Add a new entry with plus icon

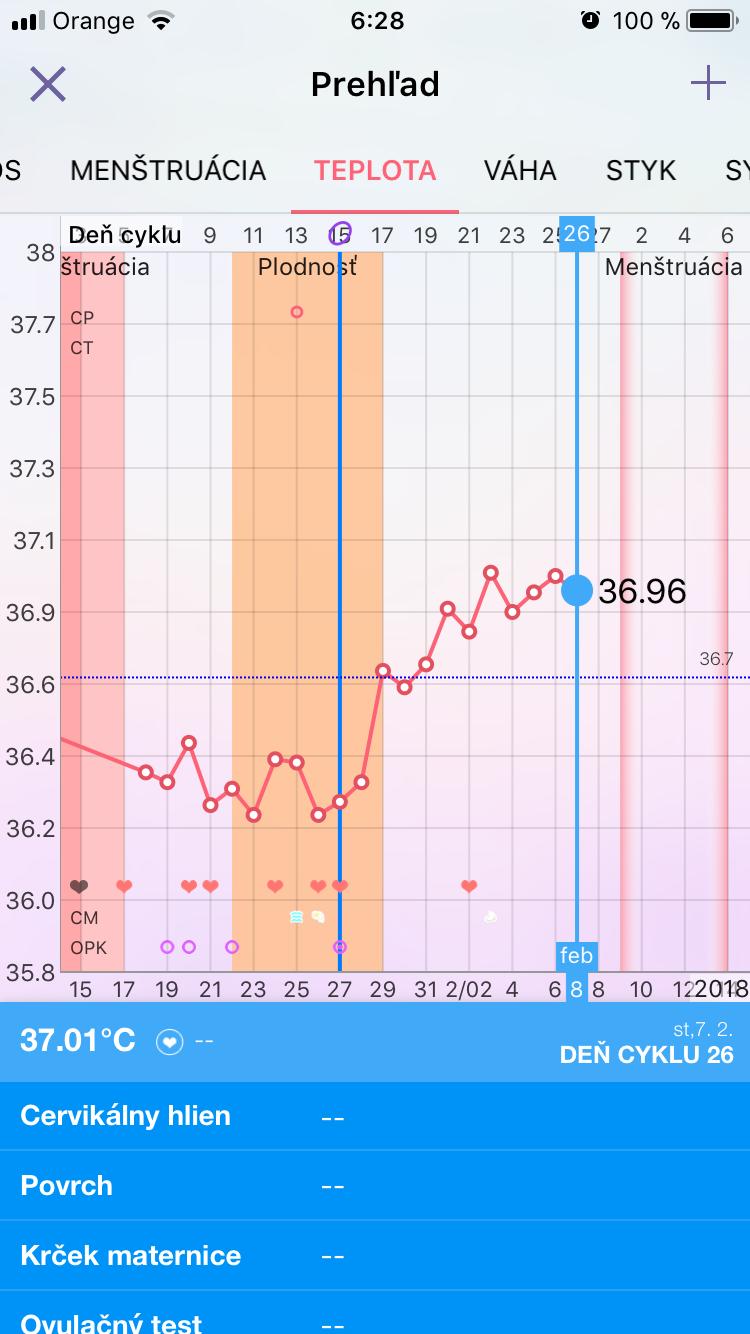[x=708, y=84]
